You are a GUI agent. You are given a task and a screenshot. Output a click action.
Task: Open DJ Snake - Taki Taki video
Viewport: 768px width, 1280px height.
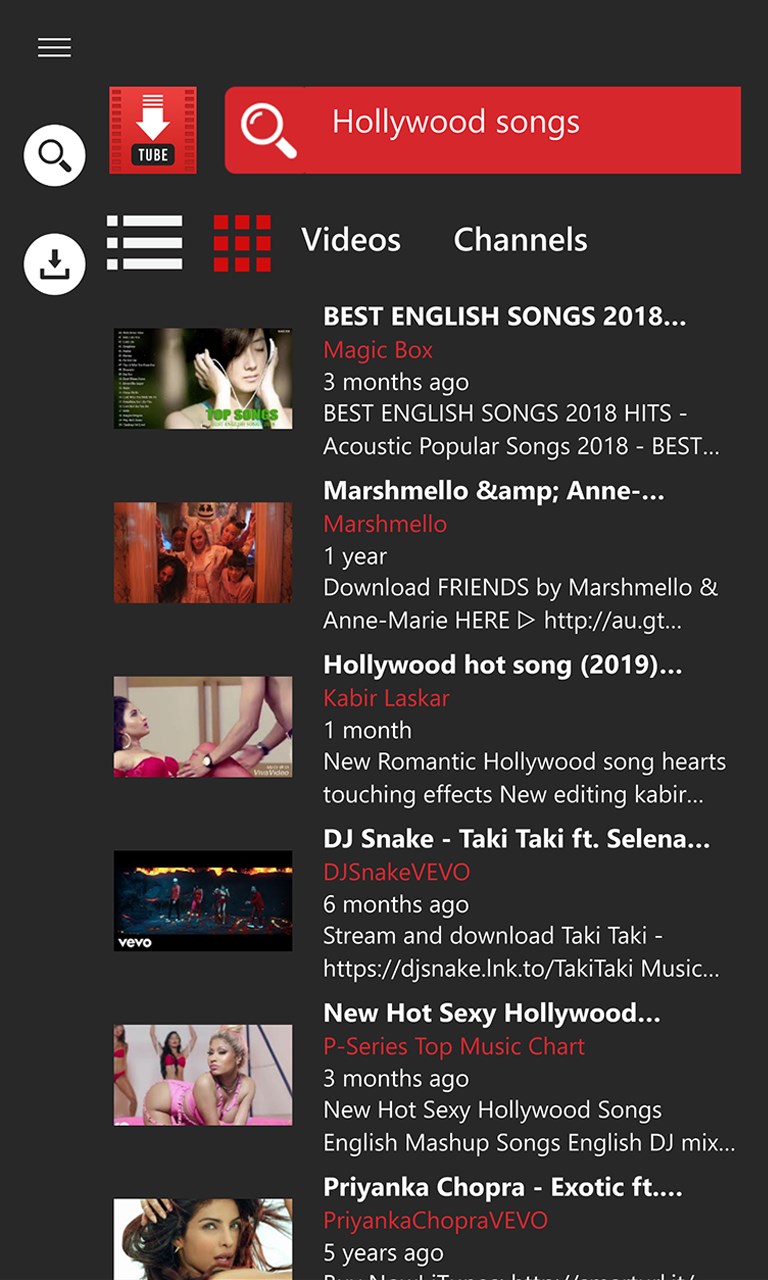coord(516,839)
